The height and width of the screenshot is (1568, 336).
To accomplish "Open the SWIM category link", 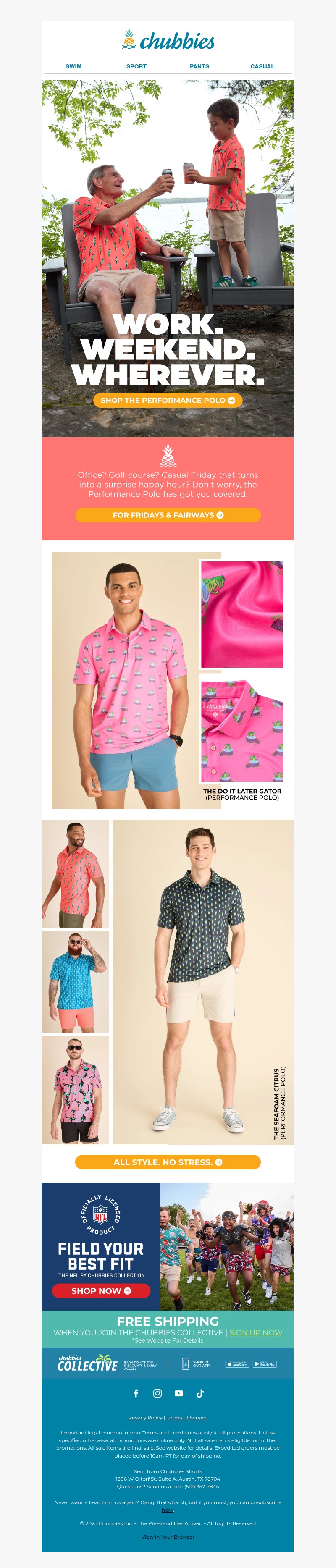I will point(73,66).
